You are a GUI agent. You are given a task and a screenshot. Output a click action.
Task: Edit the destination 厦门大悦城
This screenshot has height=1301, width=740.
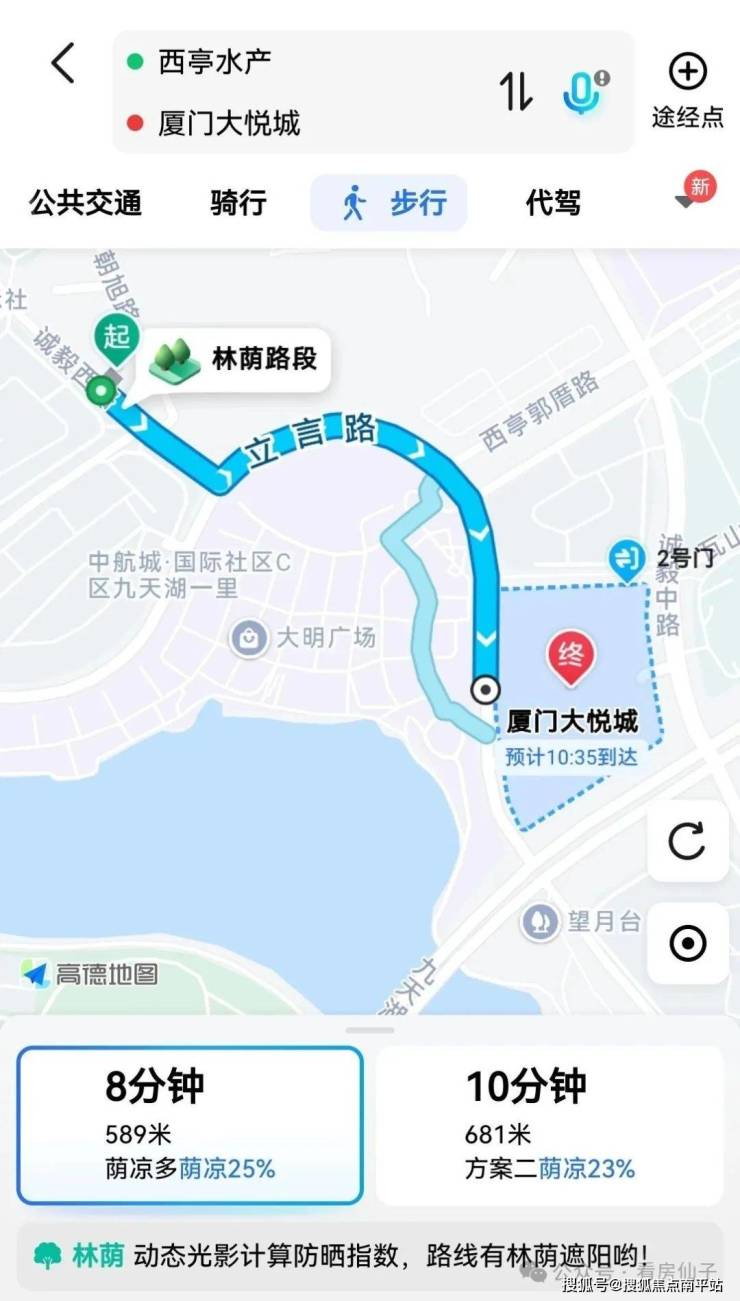[x=229, y=124]
